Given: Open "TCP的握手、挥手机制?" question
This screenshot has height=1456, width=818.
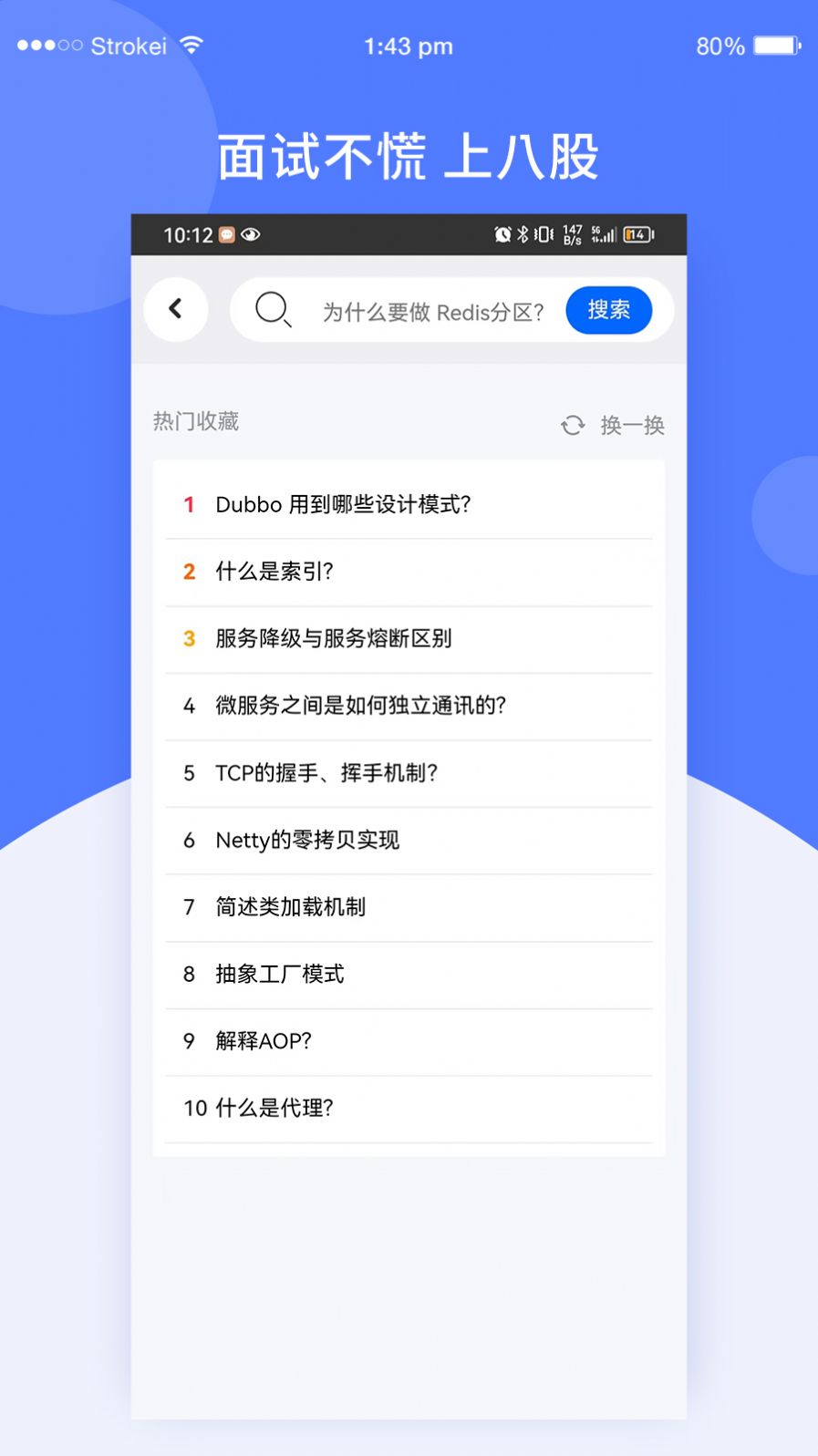Looking at the screenshot, I should point(325,772).
